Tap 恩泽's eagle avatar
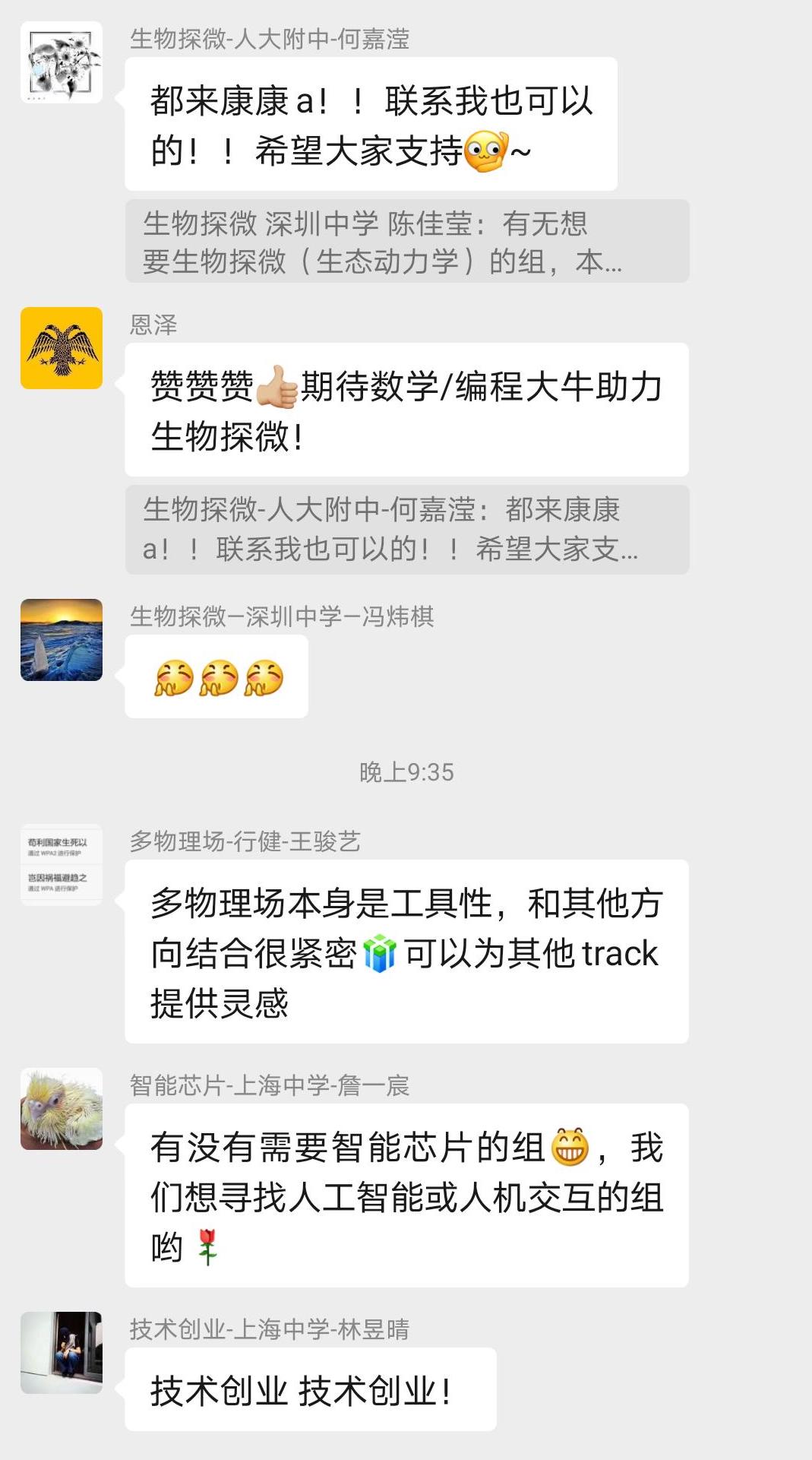This screenshot has width=812, height=1460. (62, 348)
